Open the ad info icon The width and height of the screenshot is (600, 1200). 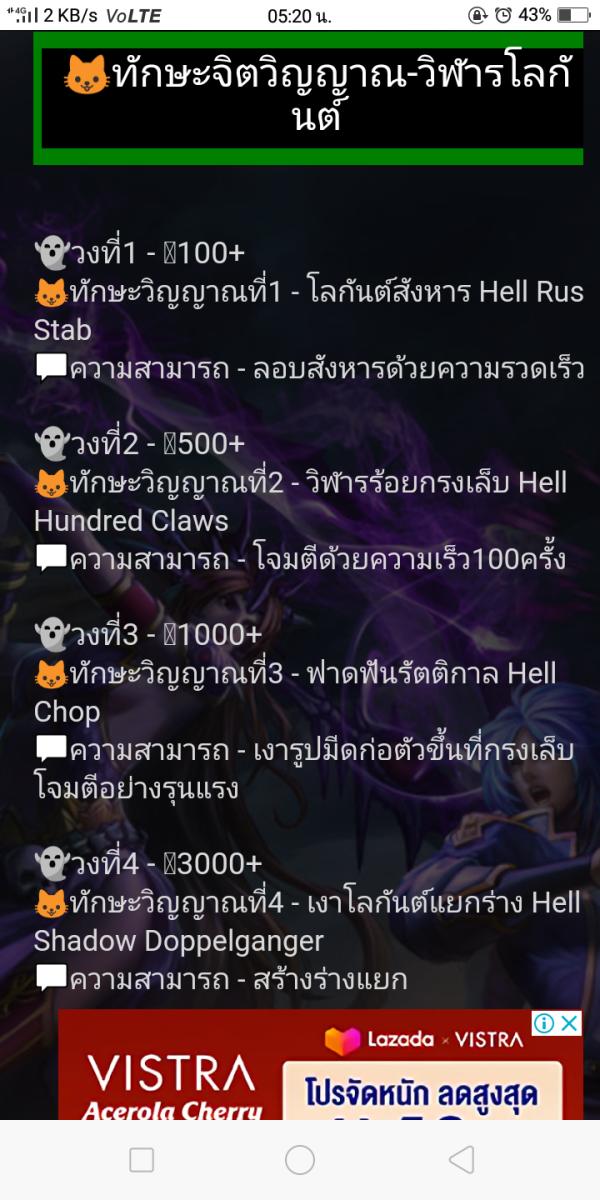(x=544, y=1023)
